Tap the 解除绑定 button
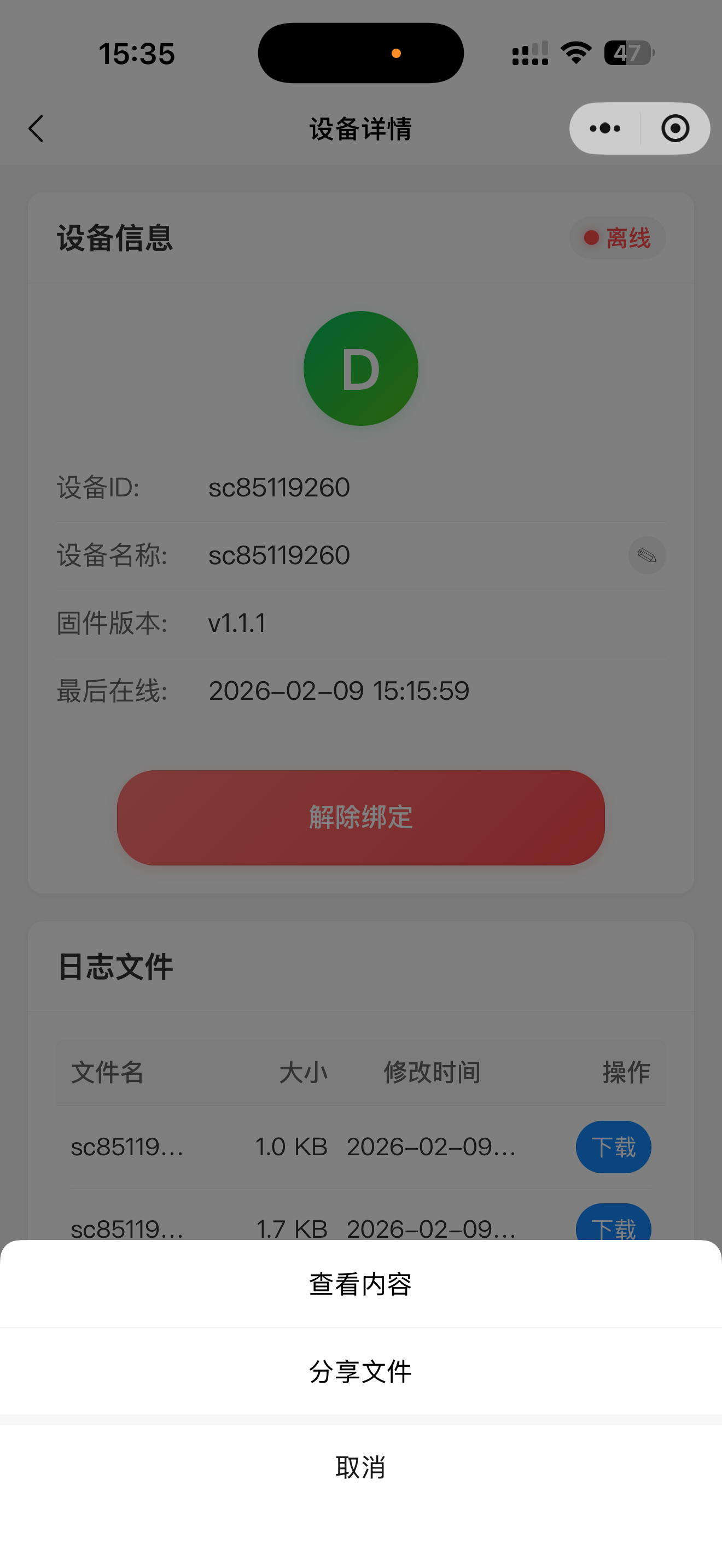 point(361,817)
